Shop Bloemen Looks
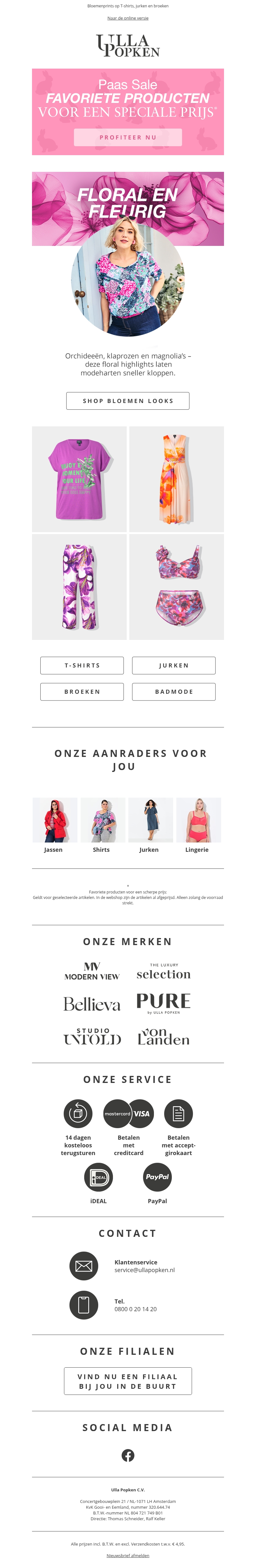The height and width of the screenshot is (1568, 256). [x=128, y=400]
